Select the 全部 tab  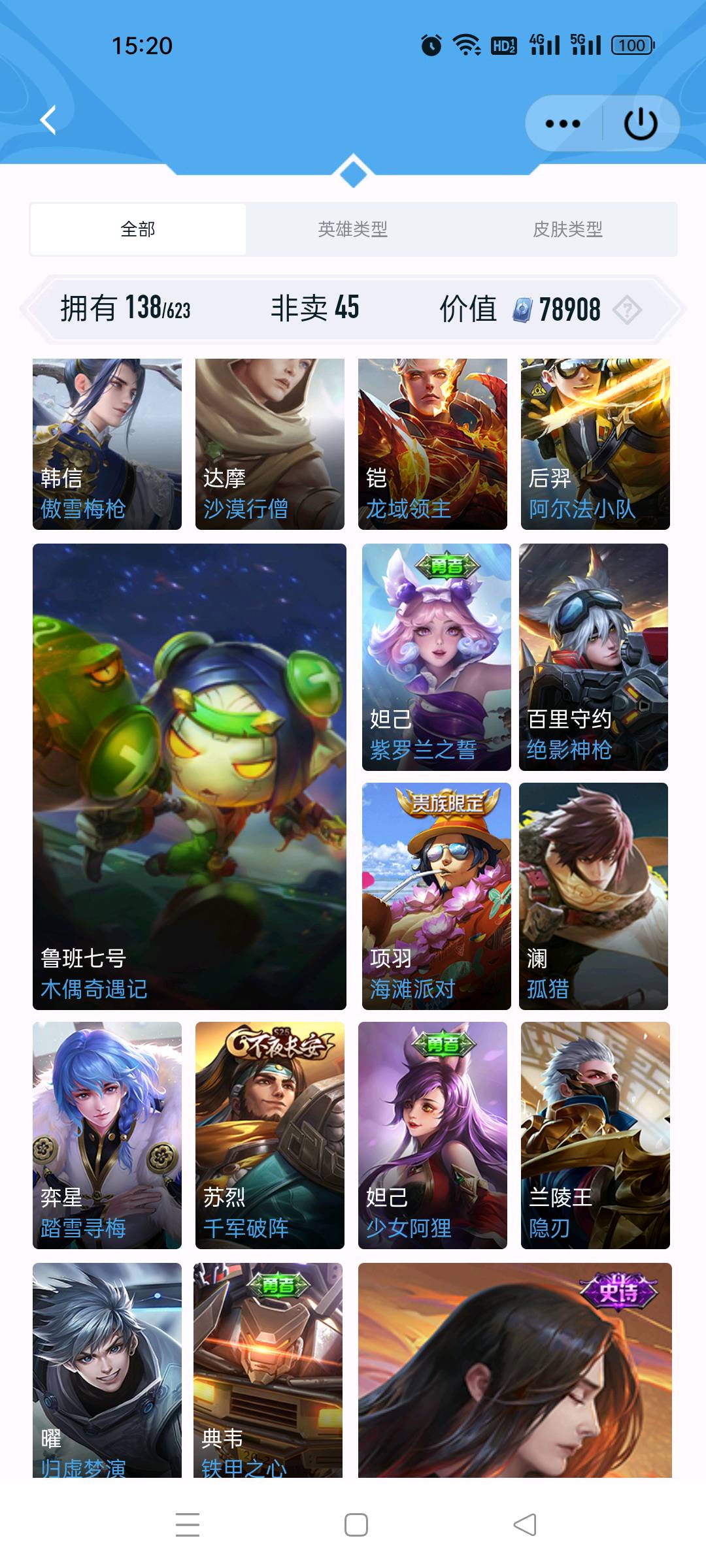[138, 229]
